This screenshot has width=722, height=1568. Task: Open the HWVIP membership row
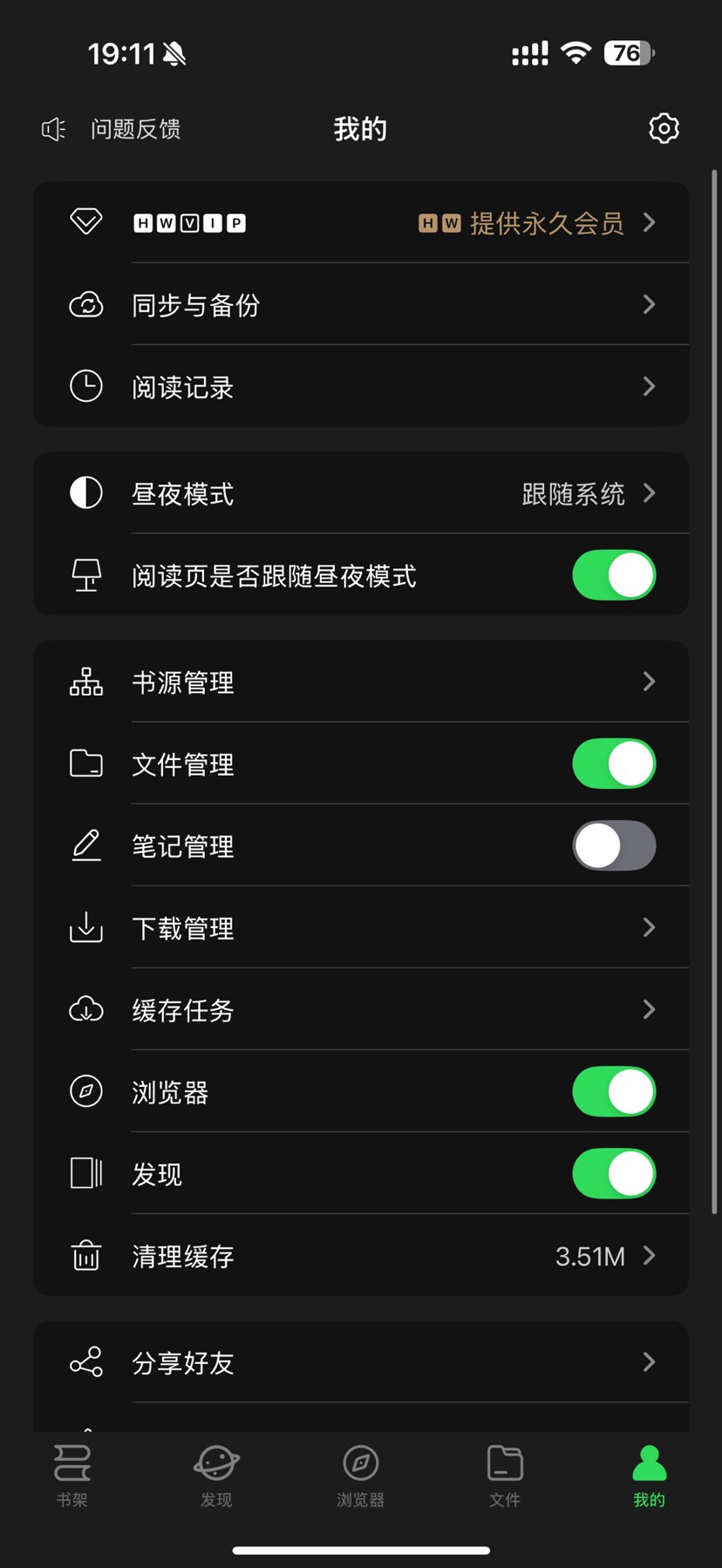pyautogui.click(x=361, y=223)
